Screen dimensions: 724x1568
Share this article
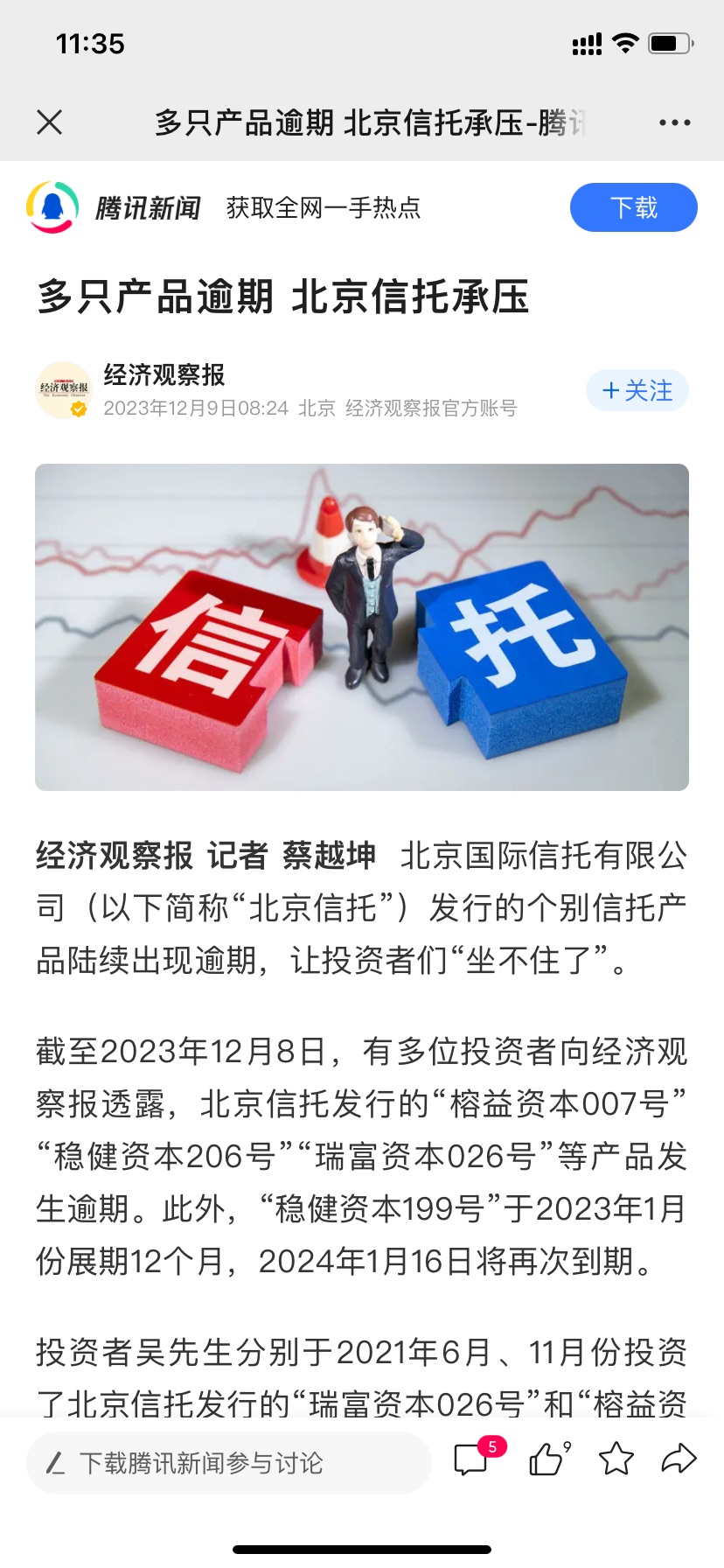[x=679, y=1459]
